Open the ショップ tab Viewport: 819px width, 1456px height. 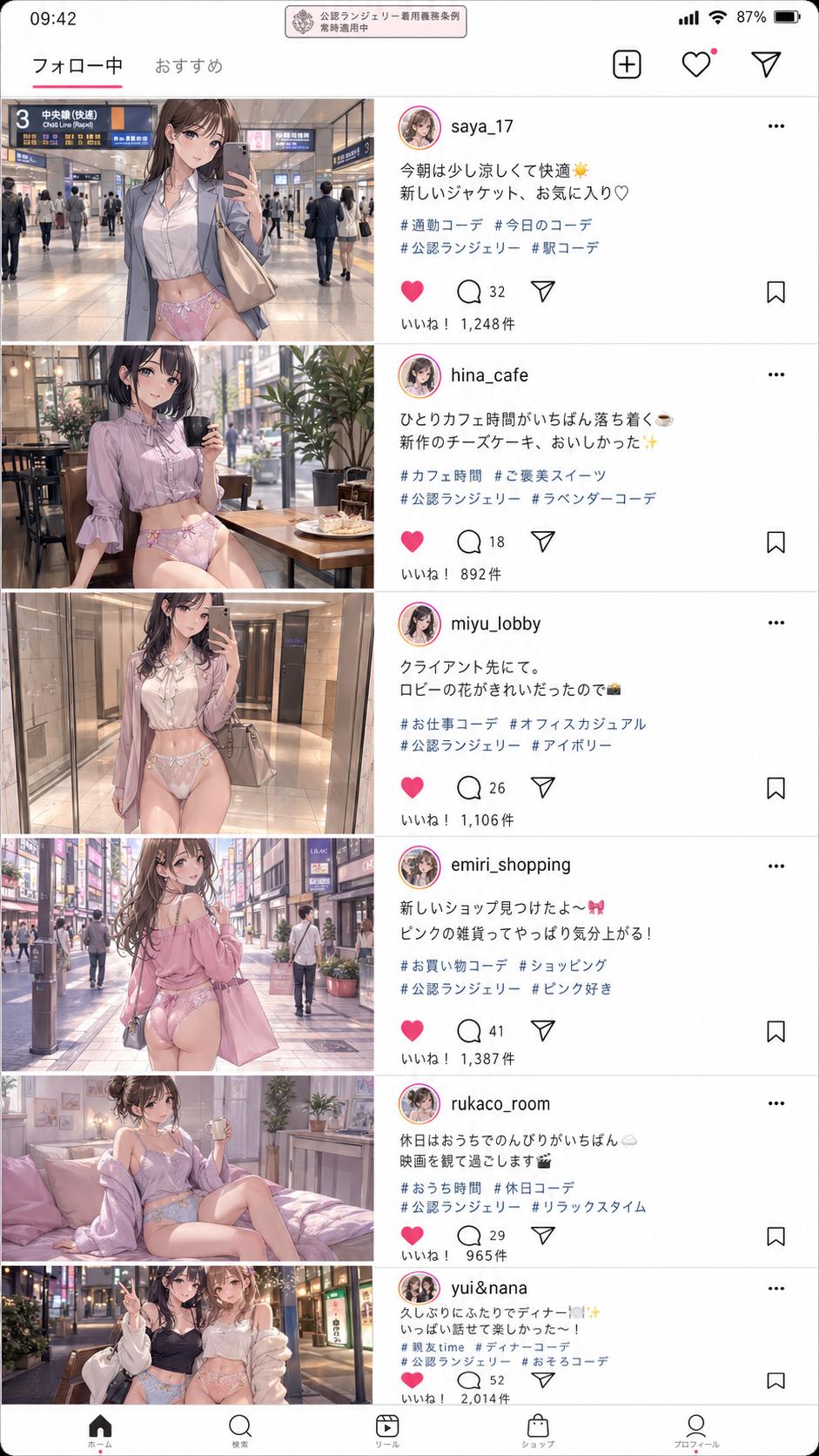point(538,1430)
